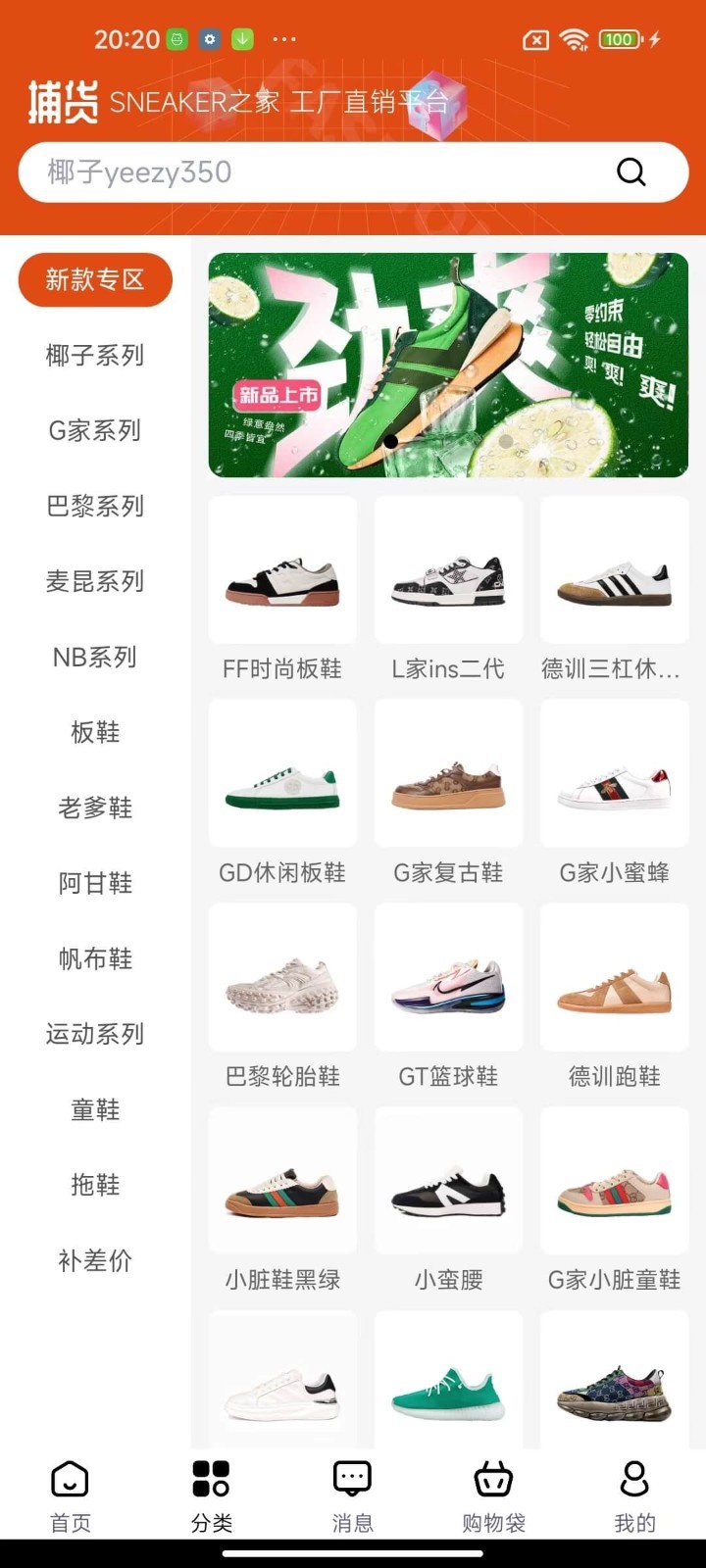This screenshot has width=706, height=1568.
Task: Select the NB系列 category
Action: [x=95, y=657]
